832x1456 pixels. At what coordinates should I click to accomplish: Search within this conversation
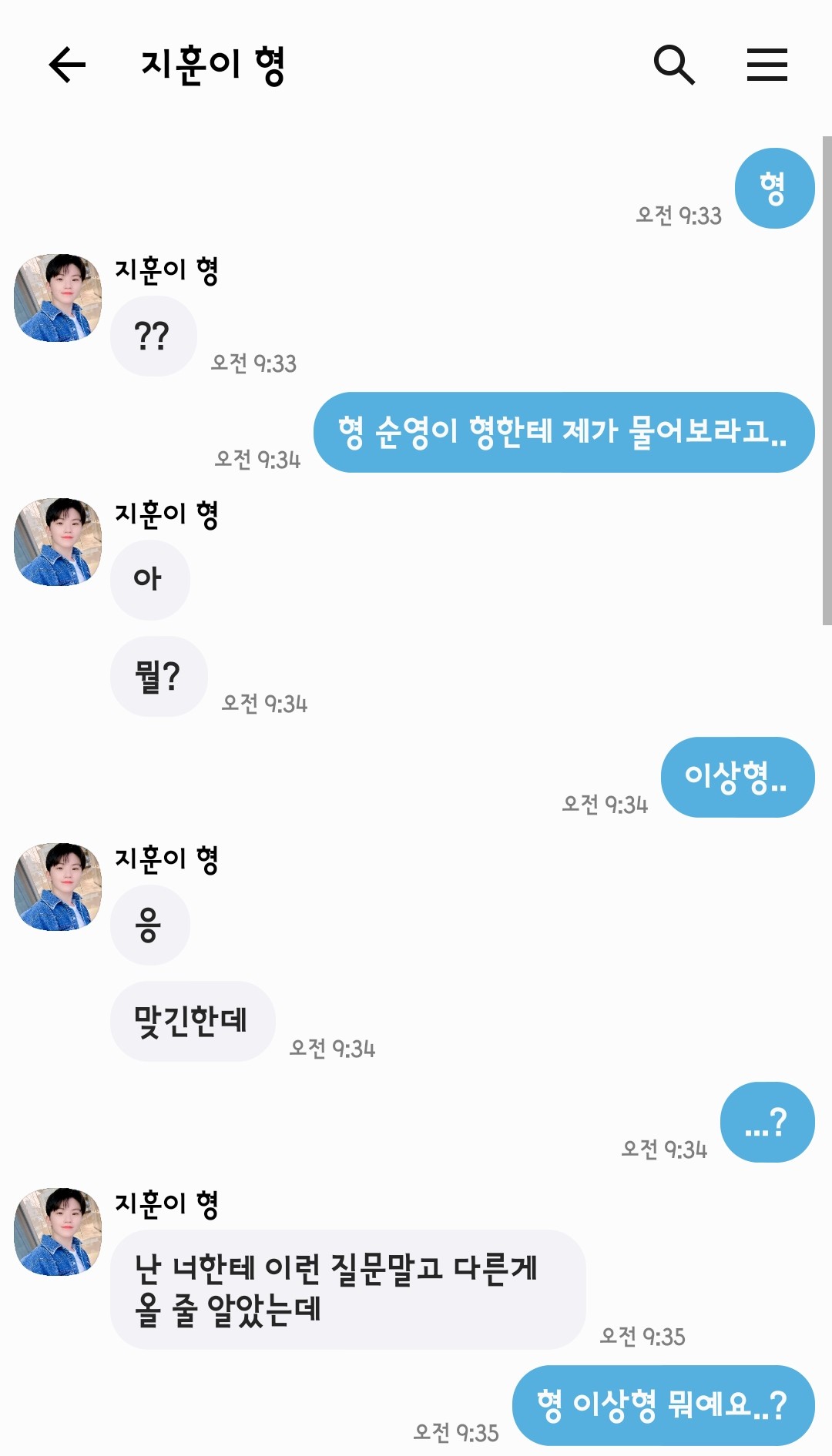click(674, 65)
